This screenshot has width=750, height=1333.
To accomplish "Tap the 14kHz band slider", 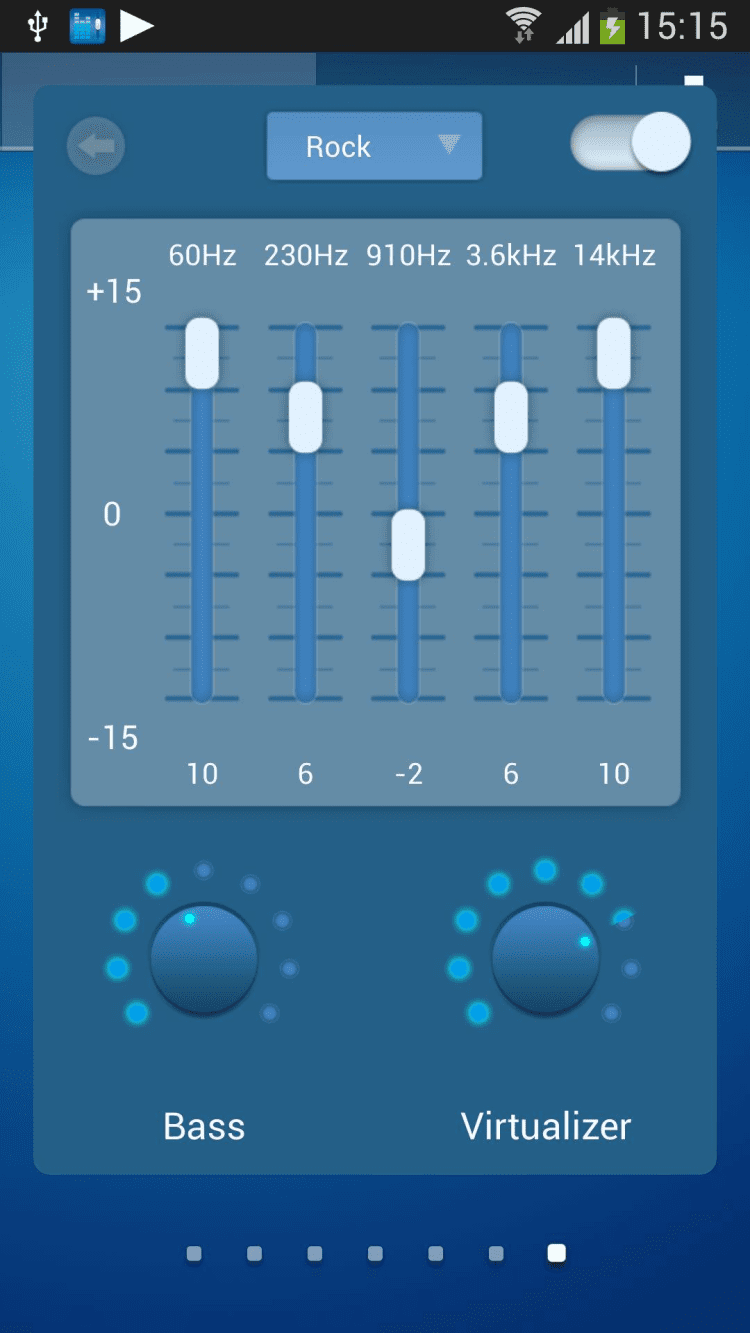I will tap(614, 353).
